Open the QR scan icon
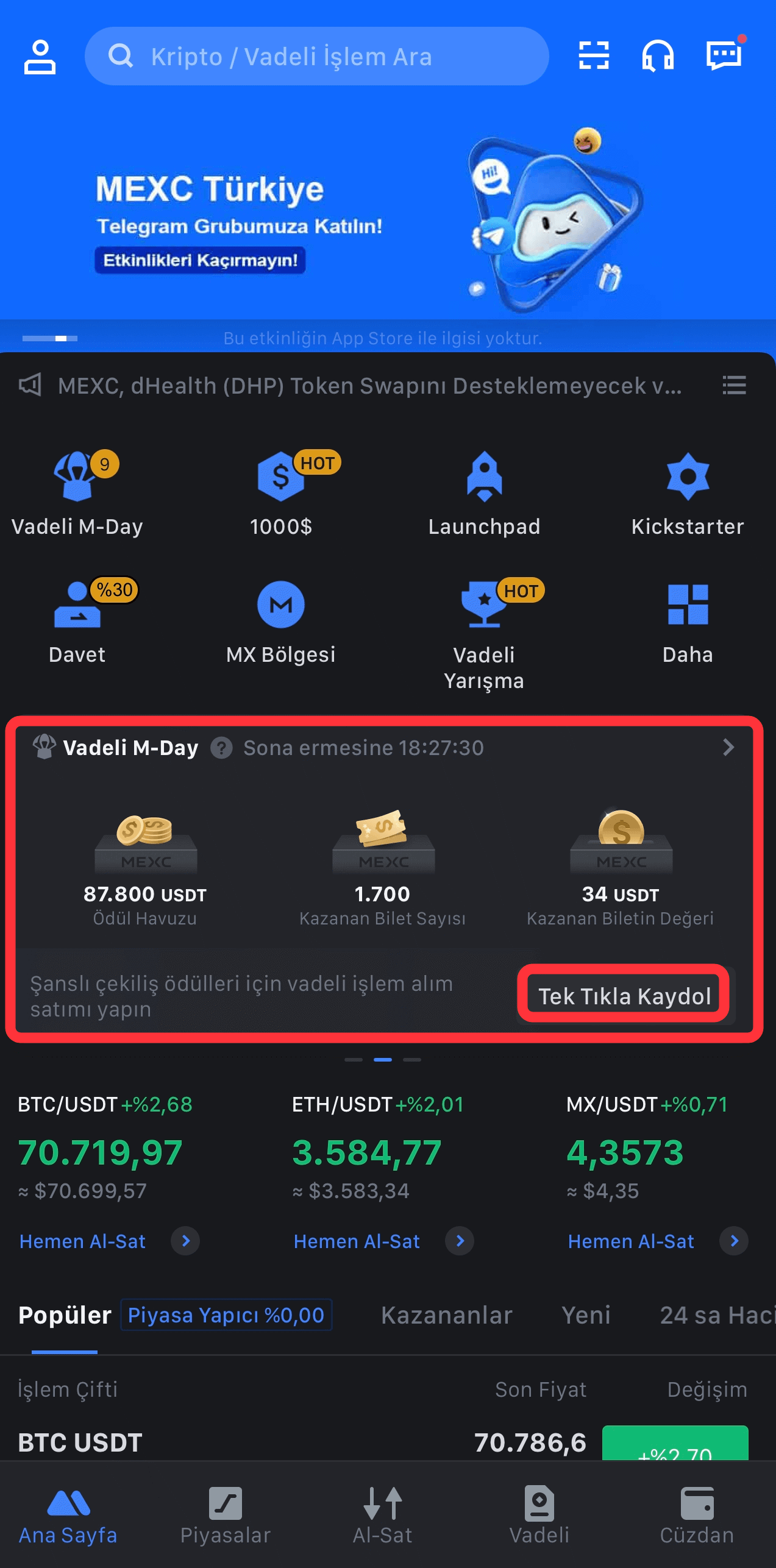This screenshot has height=1568, width=776. tap(593, 56)
